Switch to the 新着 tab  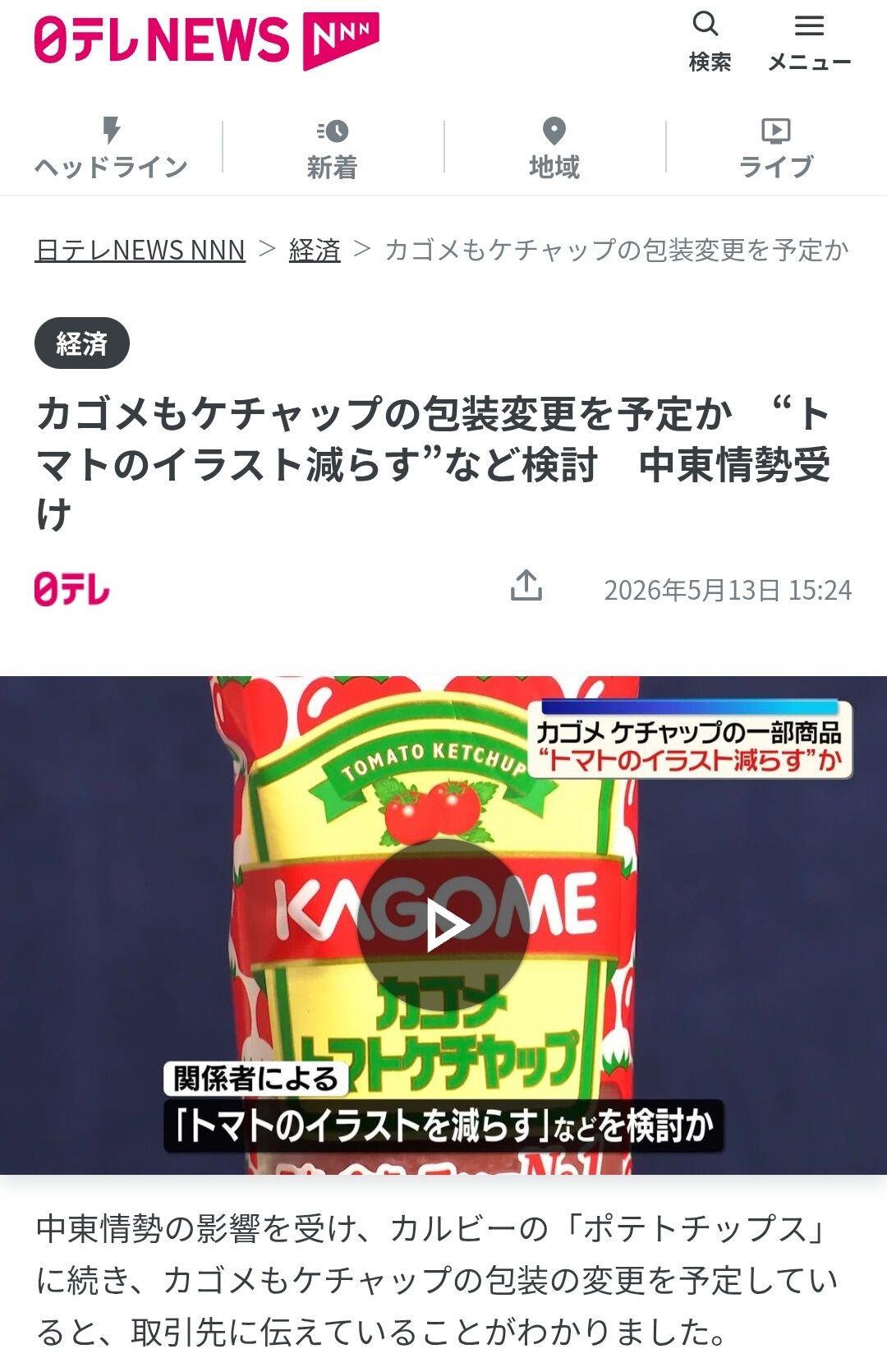point(333,148)
